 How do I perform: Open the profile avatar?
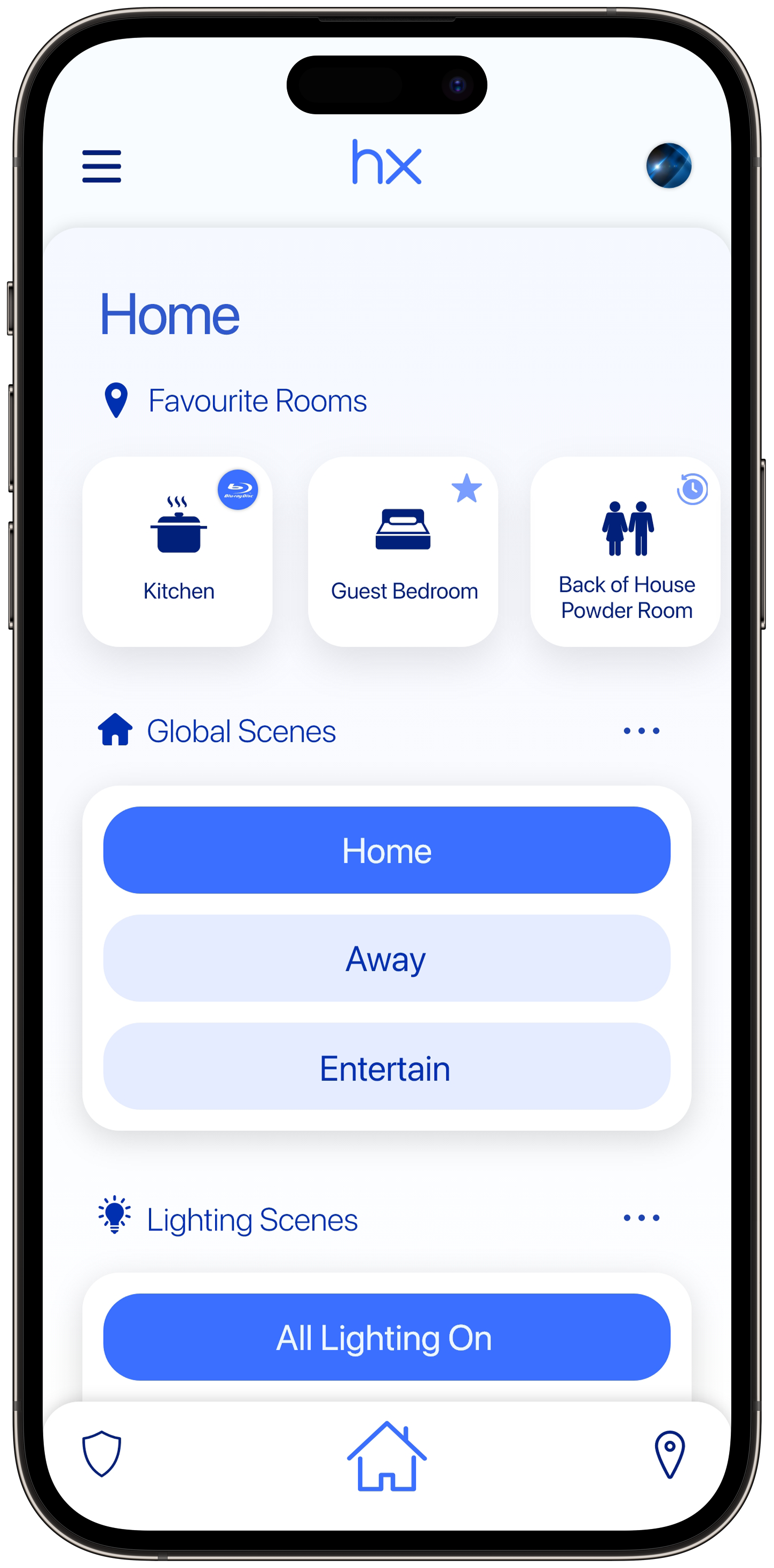(x=668, y=166)
